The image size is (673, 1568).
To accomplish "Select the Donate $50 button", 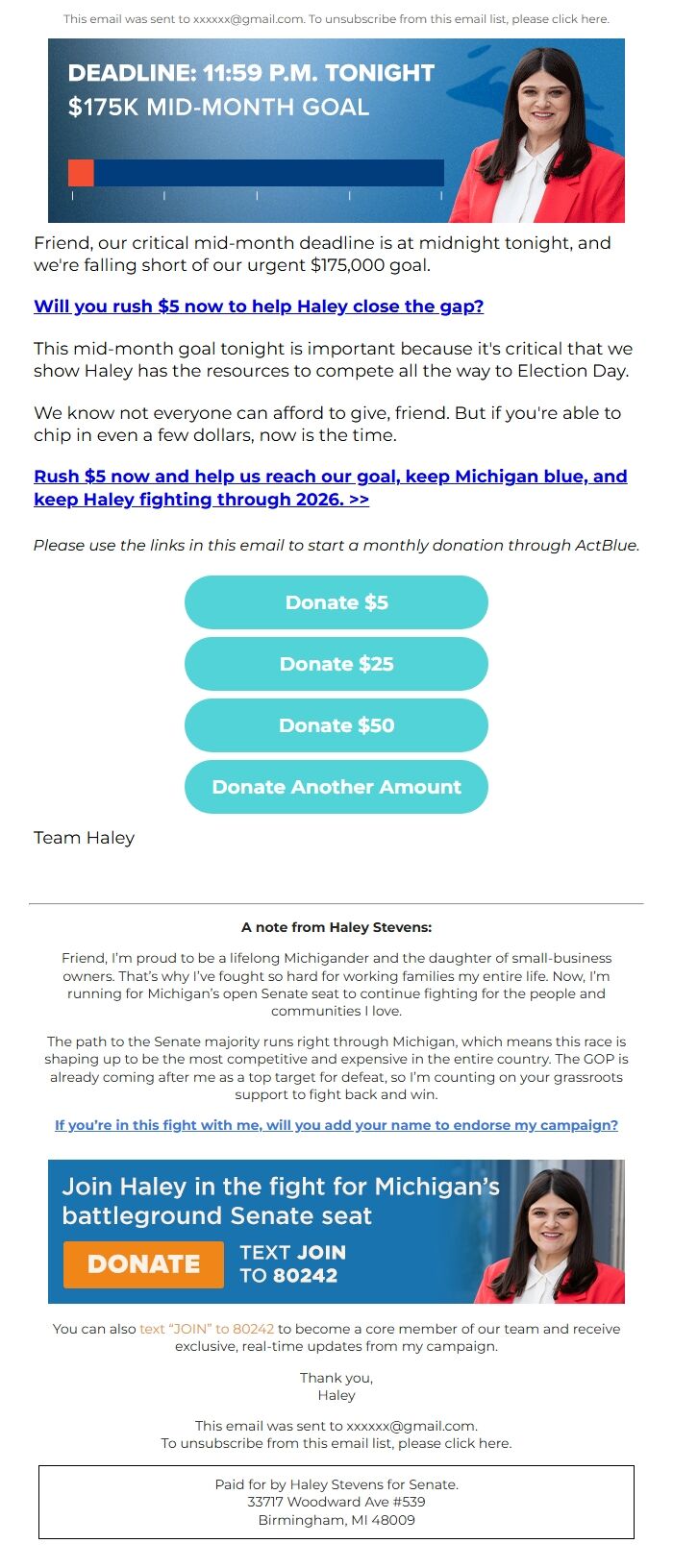I will [x=336, y=725].
